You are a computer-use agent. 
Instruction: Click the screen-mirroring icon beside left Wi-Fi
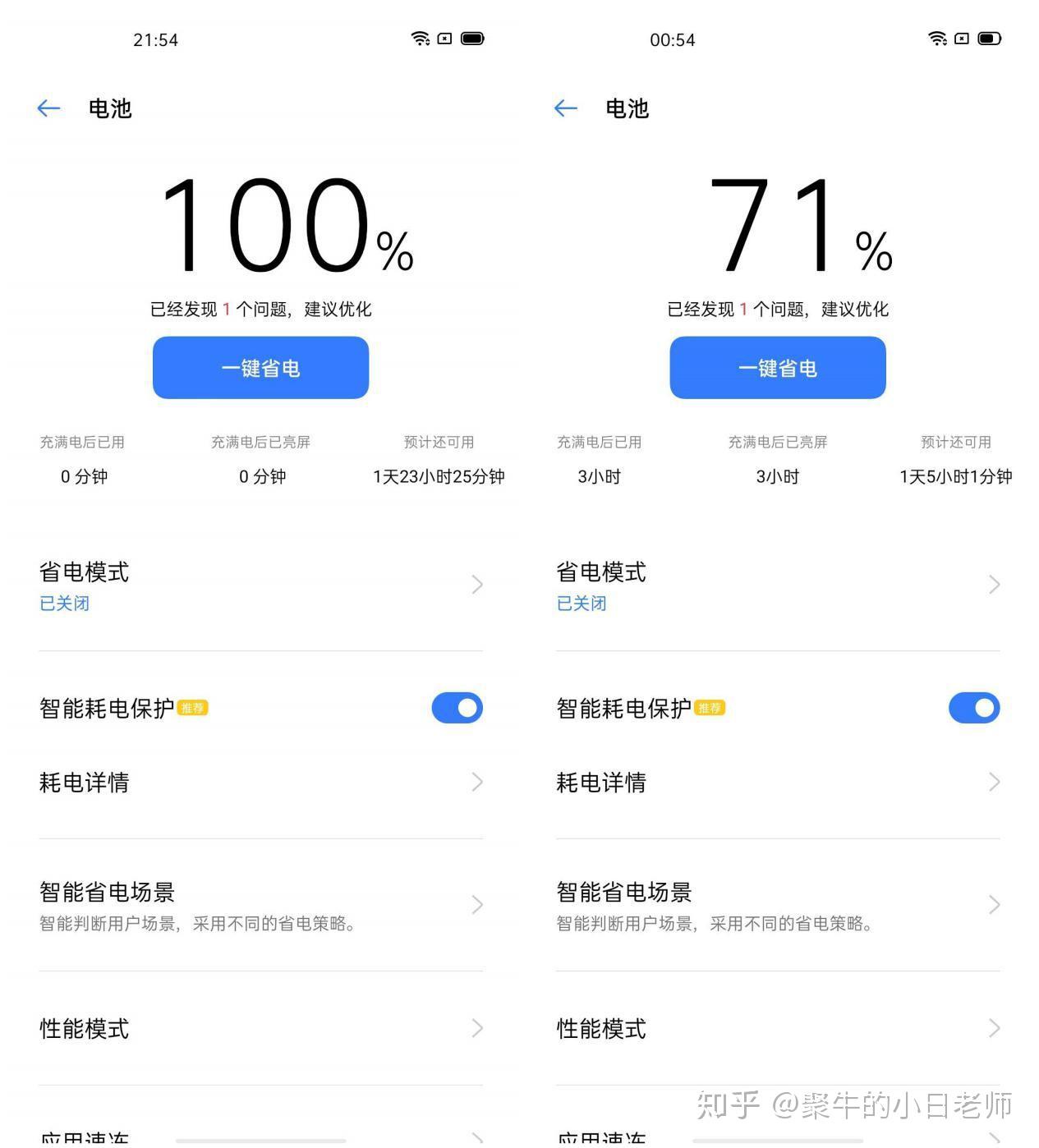click(444, 39)
